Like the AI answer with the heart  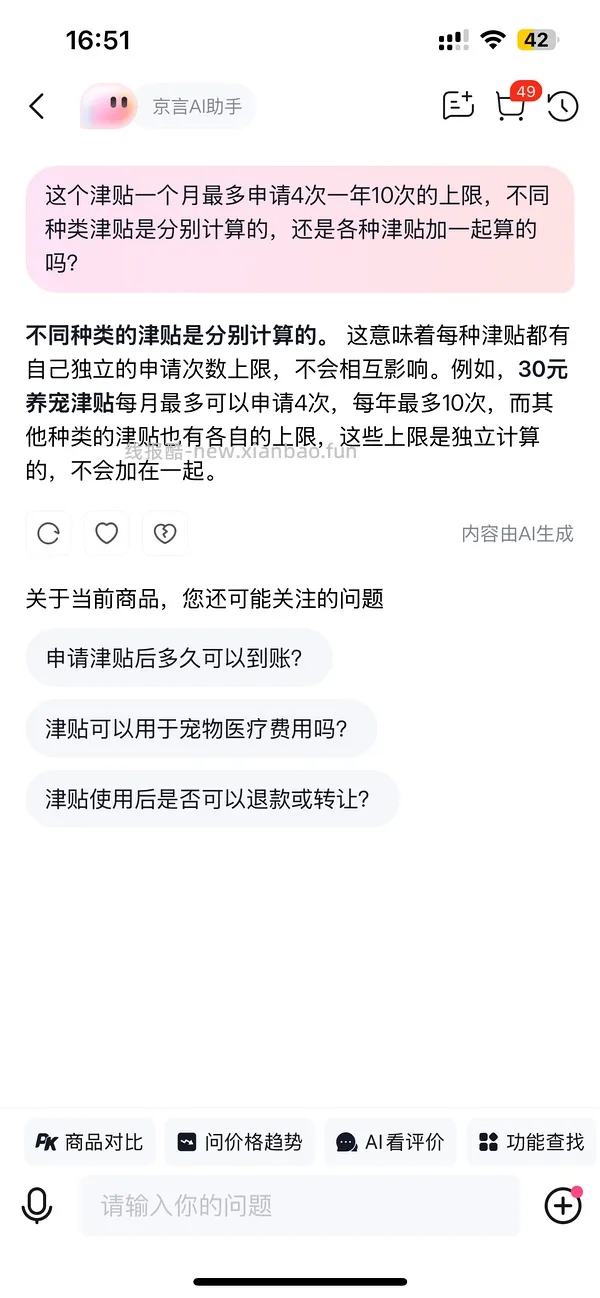tap(106, 533)
